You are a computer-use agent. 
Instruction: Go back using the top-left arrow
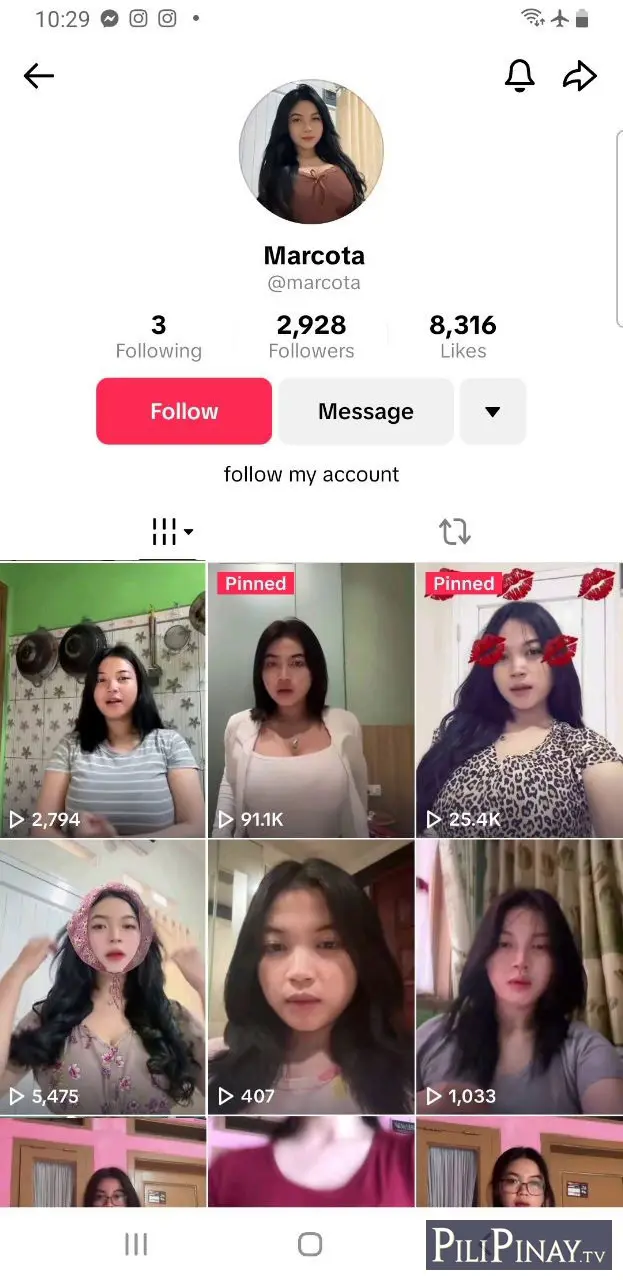[x=39, y=76]
